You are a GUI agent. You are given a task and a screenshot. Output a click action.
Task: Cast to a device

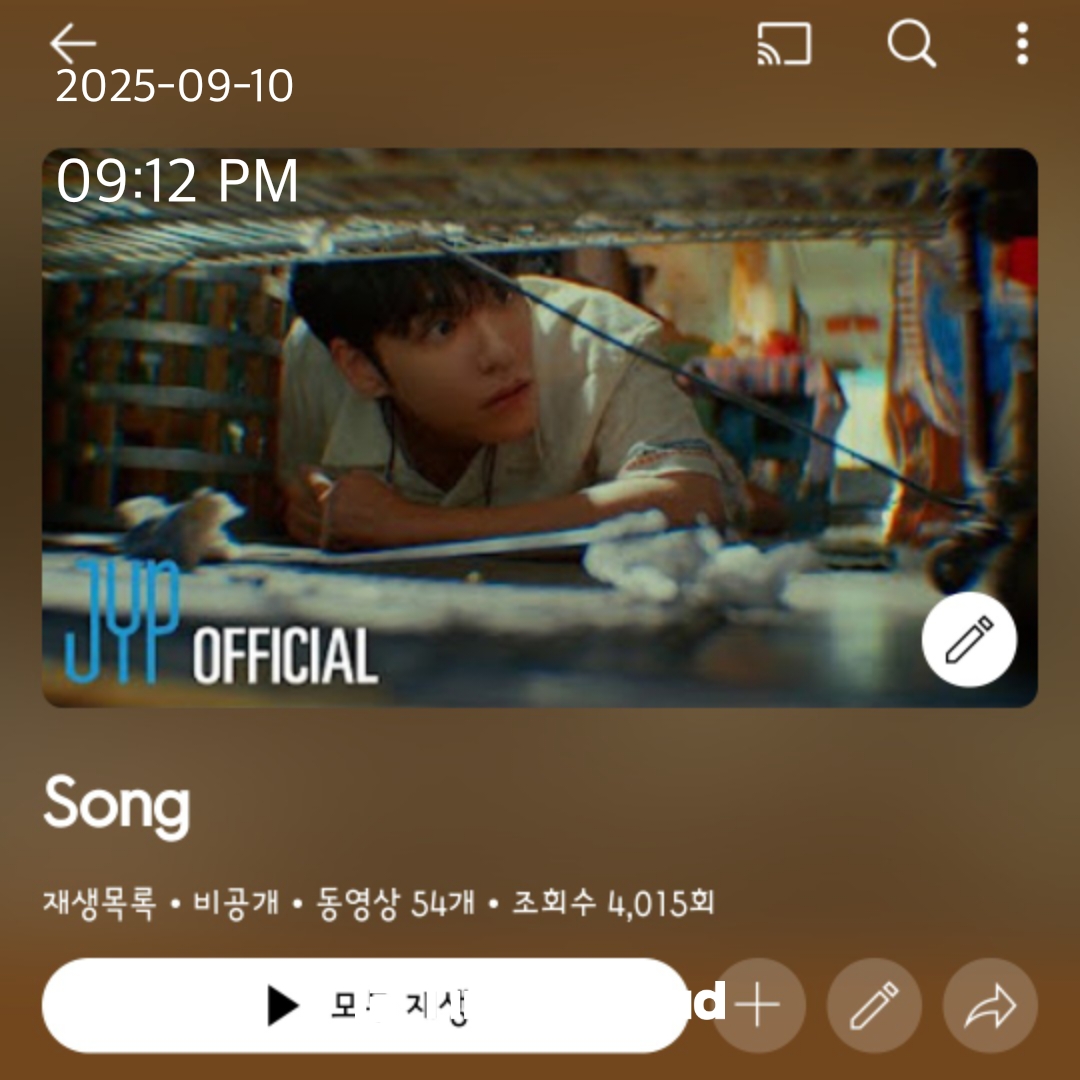[784, 44]
